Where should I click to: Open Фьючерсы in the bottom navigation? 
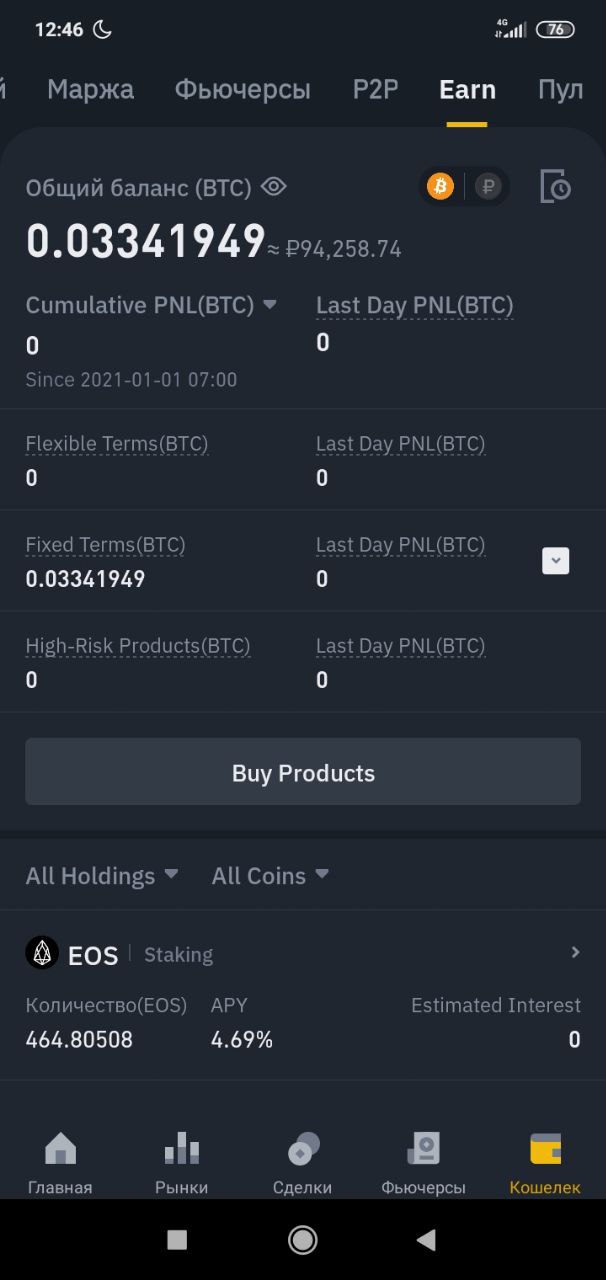[423, 1164]
